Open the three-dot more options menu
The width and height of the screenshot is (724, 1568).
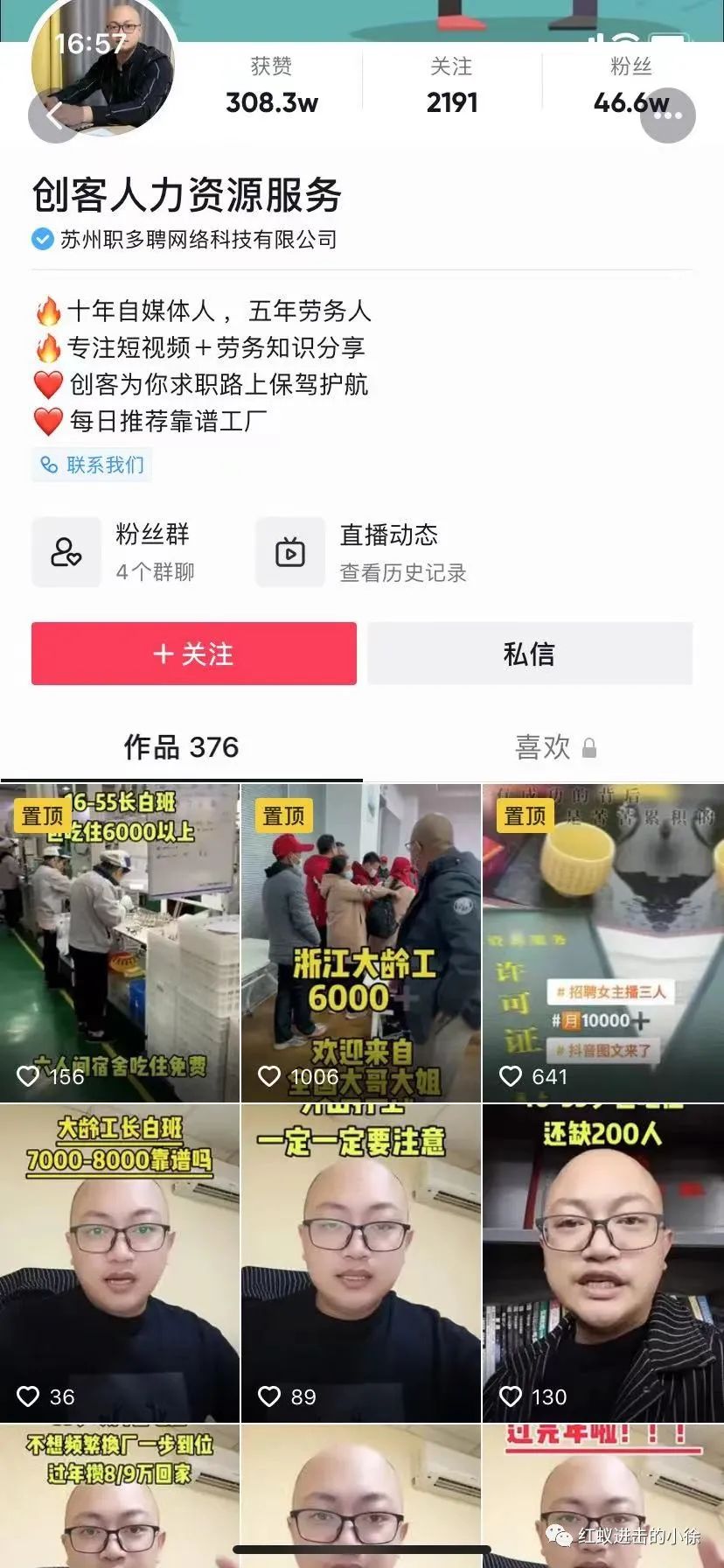[x=668, y=115]
